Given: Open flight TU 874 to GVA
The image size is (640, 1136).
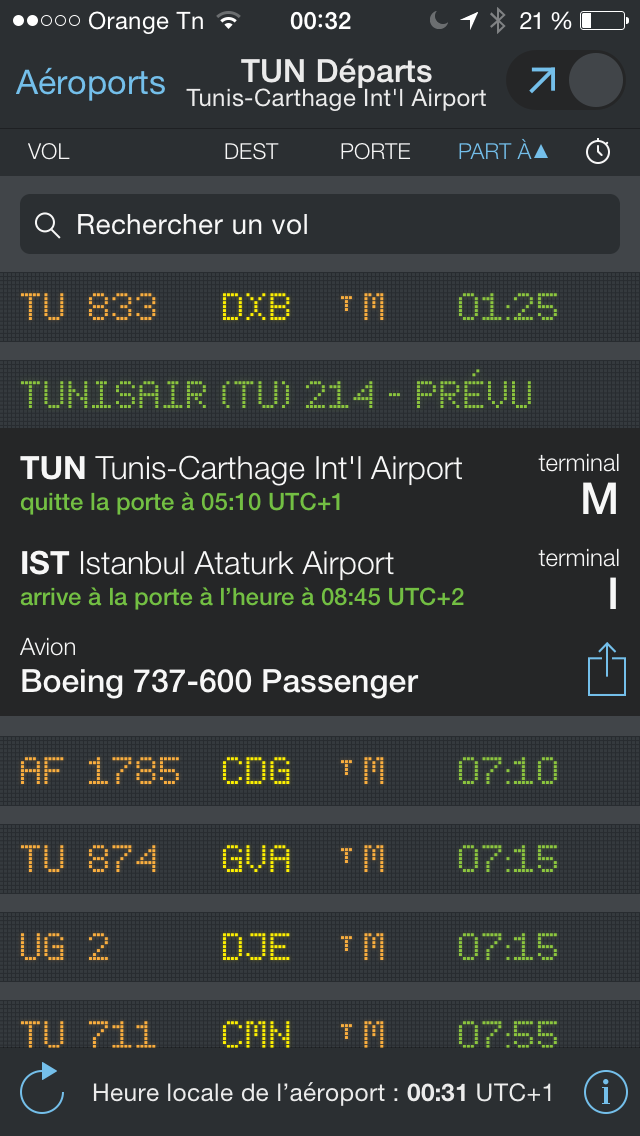Looking at the screenshot, I should [320, 859].
